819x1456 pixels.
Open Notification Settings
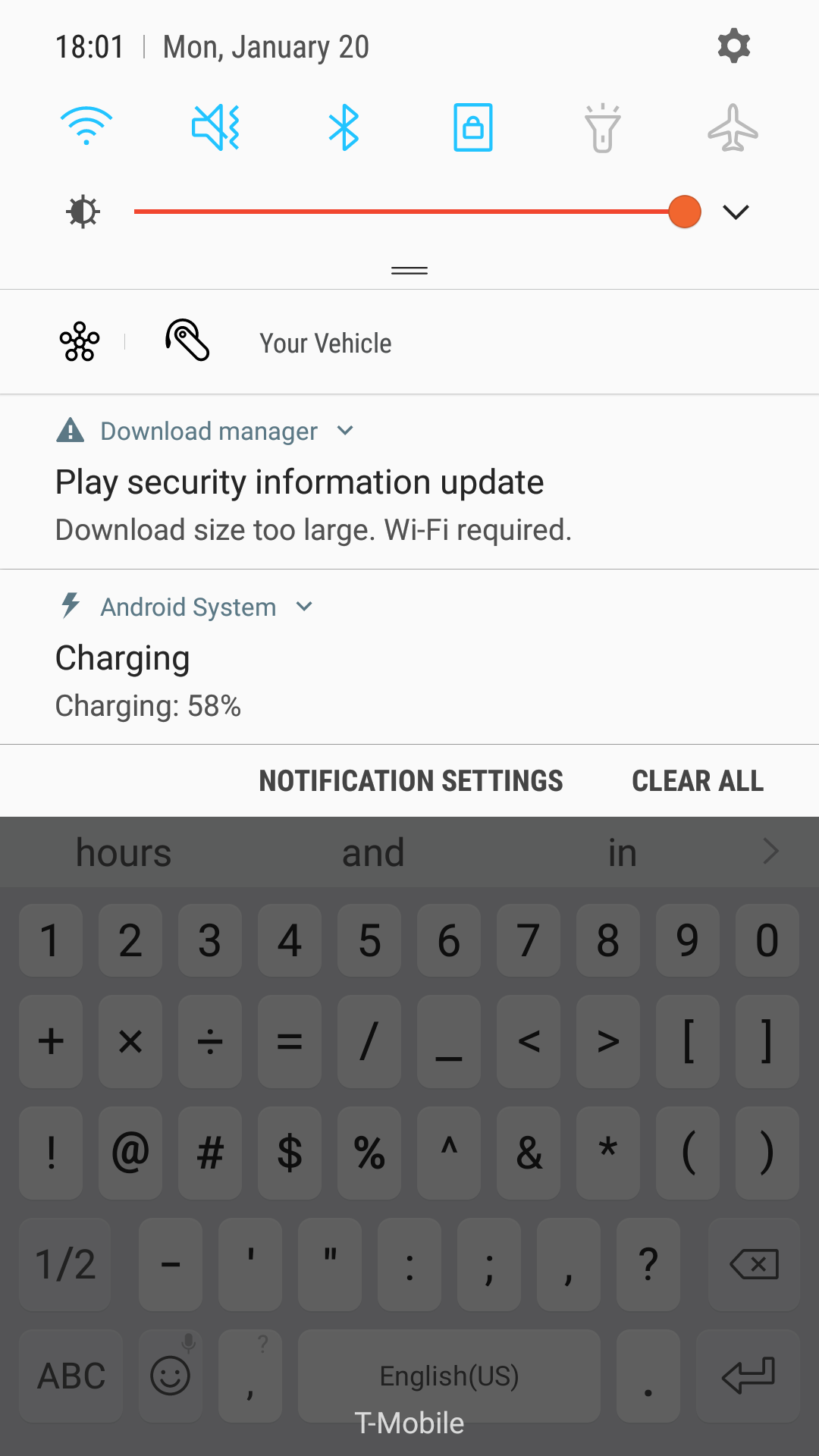point(410,780)
